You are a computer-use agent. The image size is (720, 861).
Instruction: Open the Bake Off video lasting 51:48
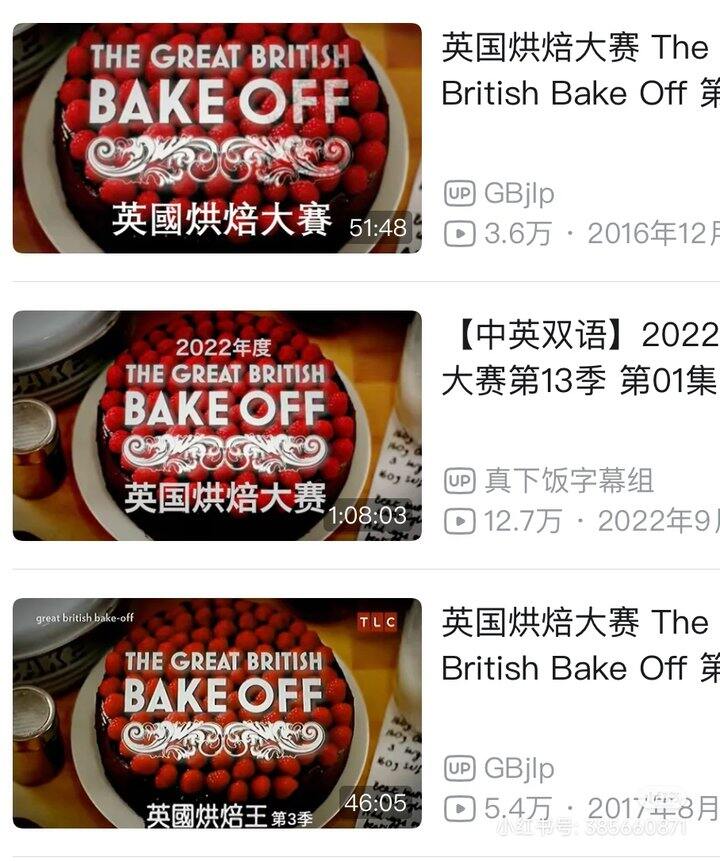pyautogui.click(x=217, y=138)
